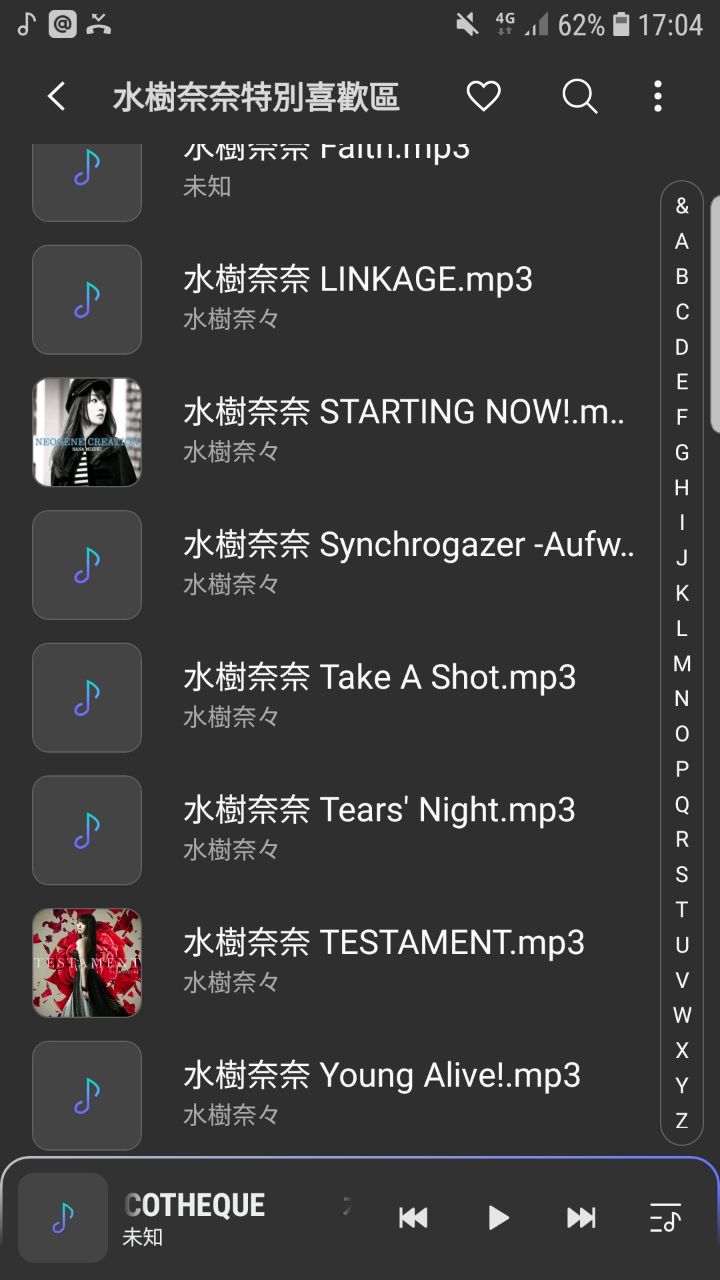Start playback with the play button
The image size is (720, 1280).
click(498, 1217)
